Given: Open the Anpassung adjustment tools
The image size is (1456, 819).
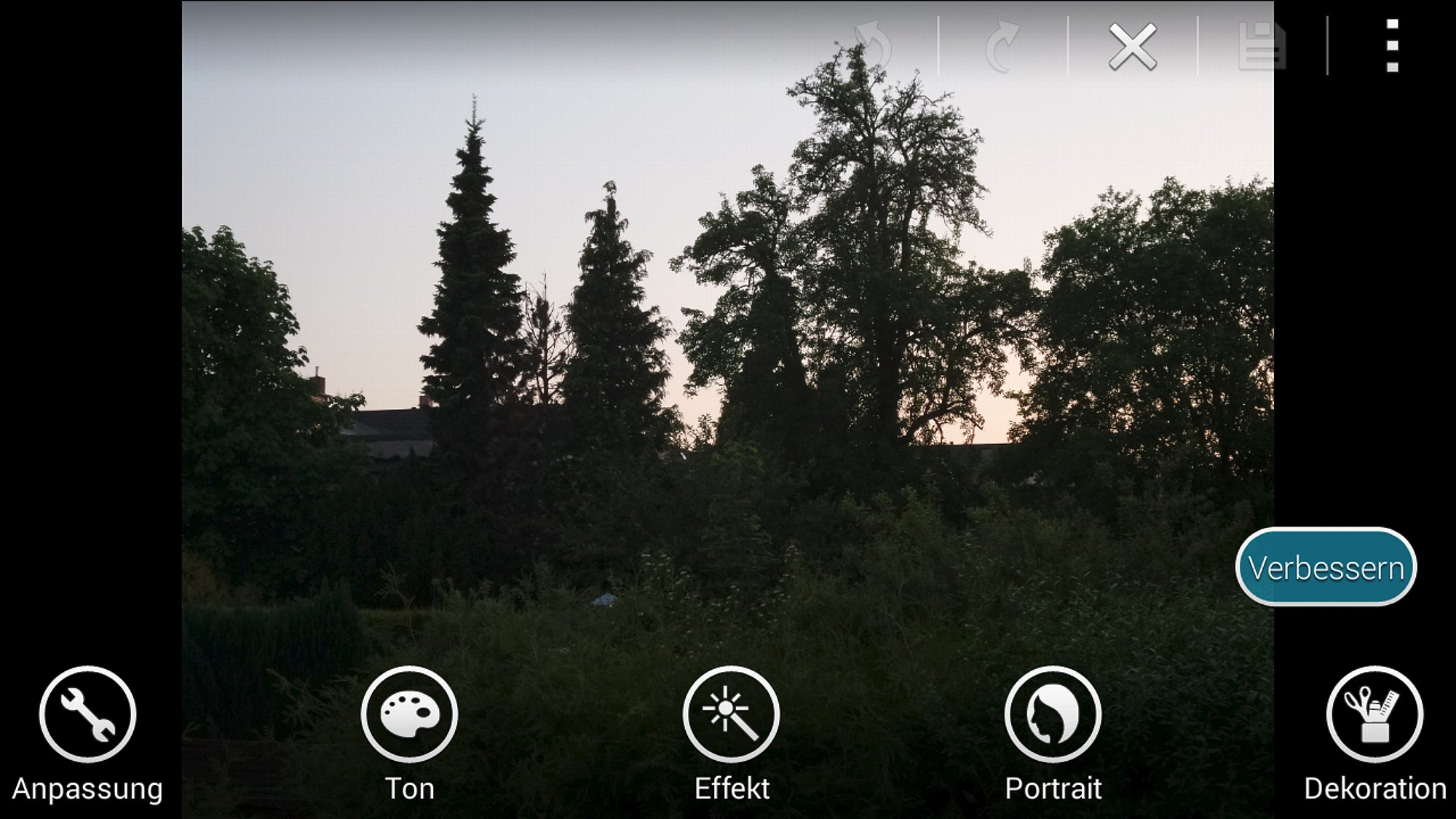Looking at the screenshot, I should click(x=87, y=714).
